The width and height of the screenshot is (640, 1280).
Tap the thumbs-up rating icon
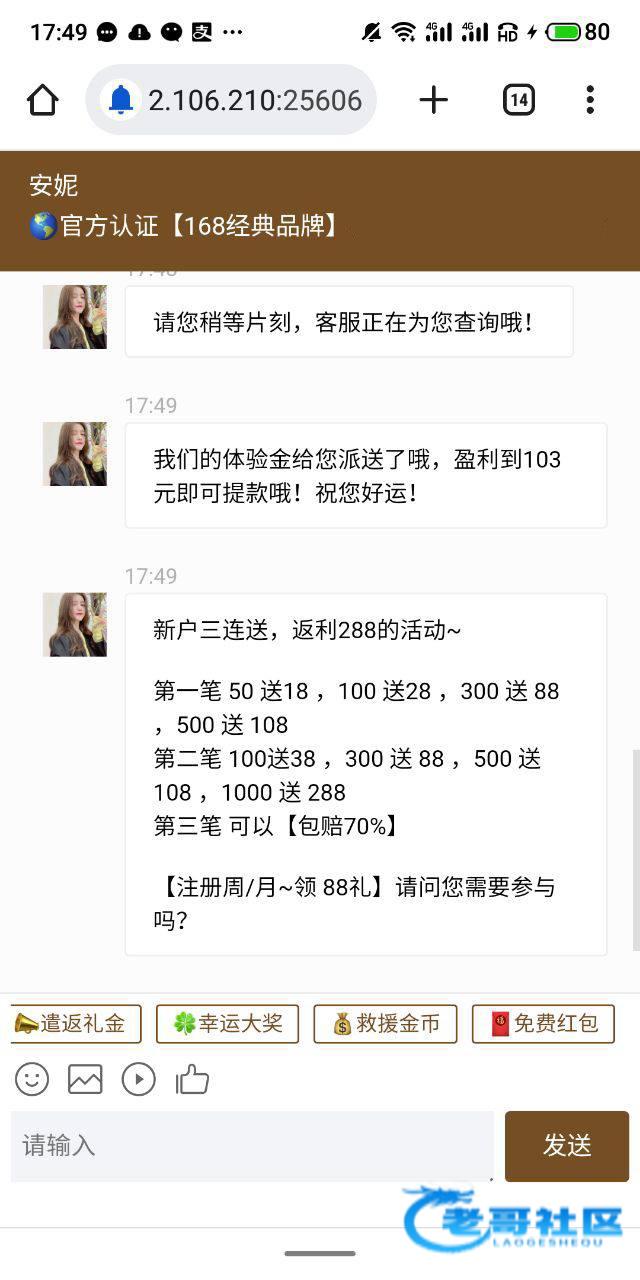coord(192,1079)
